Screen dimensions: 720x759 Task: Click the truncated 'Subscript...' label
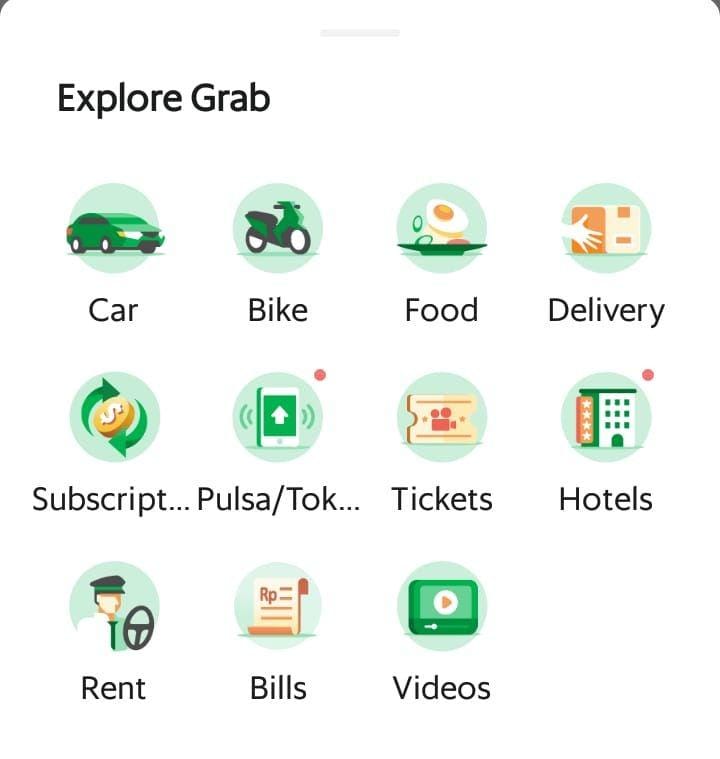click(113, 498)
